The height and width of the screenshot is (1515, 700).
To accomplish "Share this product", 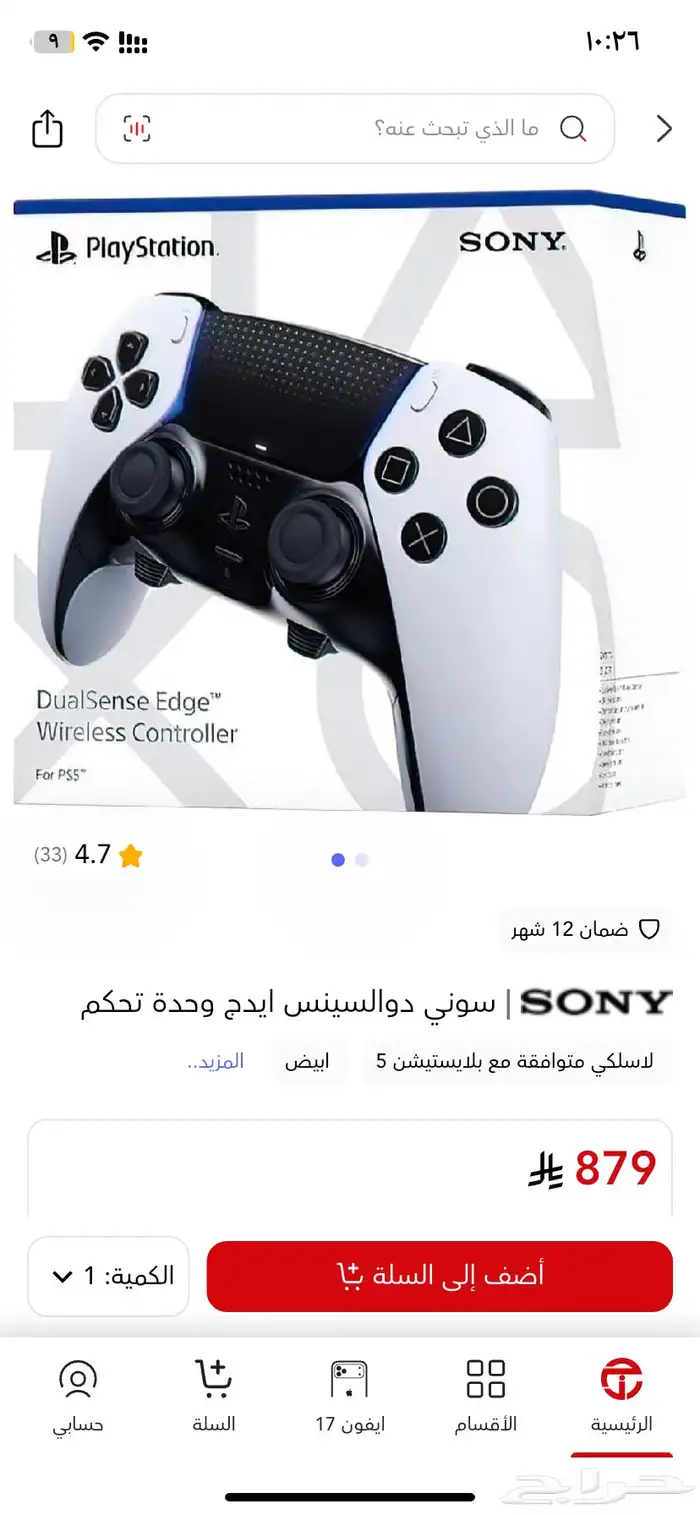I will pos(48,129).
